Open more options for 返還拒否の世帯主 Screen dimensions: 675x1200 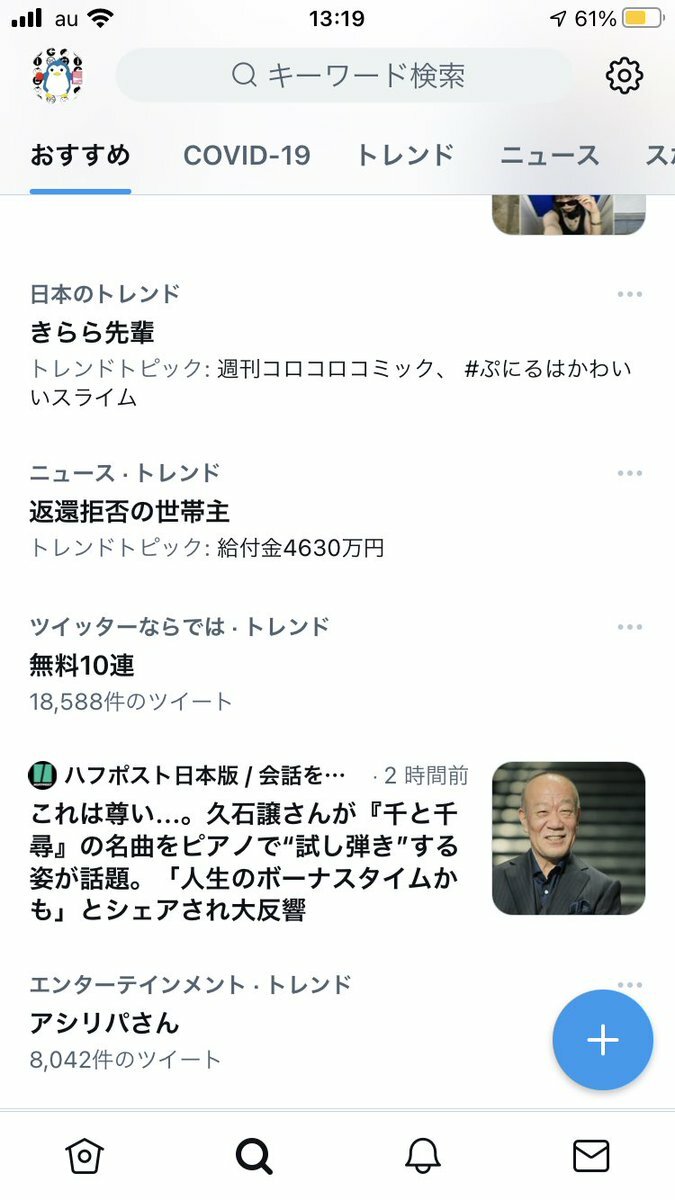(629, 473)
